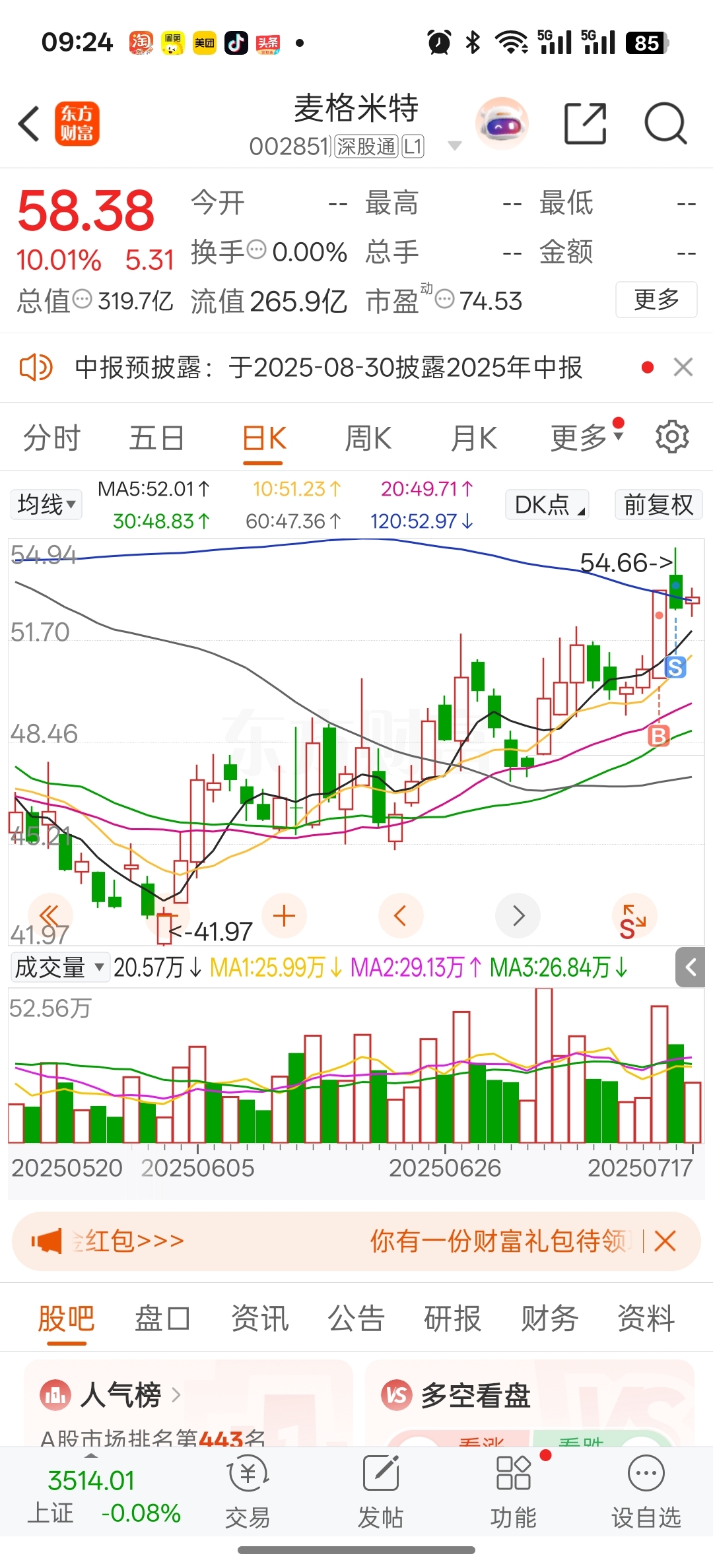Open chart settings gear icon

(x=672, y=437)
